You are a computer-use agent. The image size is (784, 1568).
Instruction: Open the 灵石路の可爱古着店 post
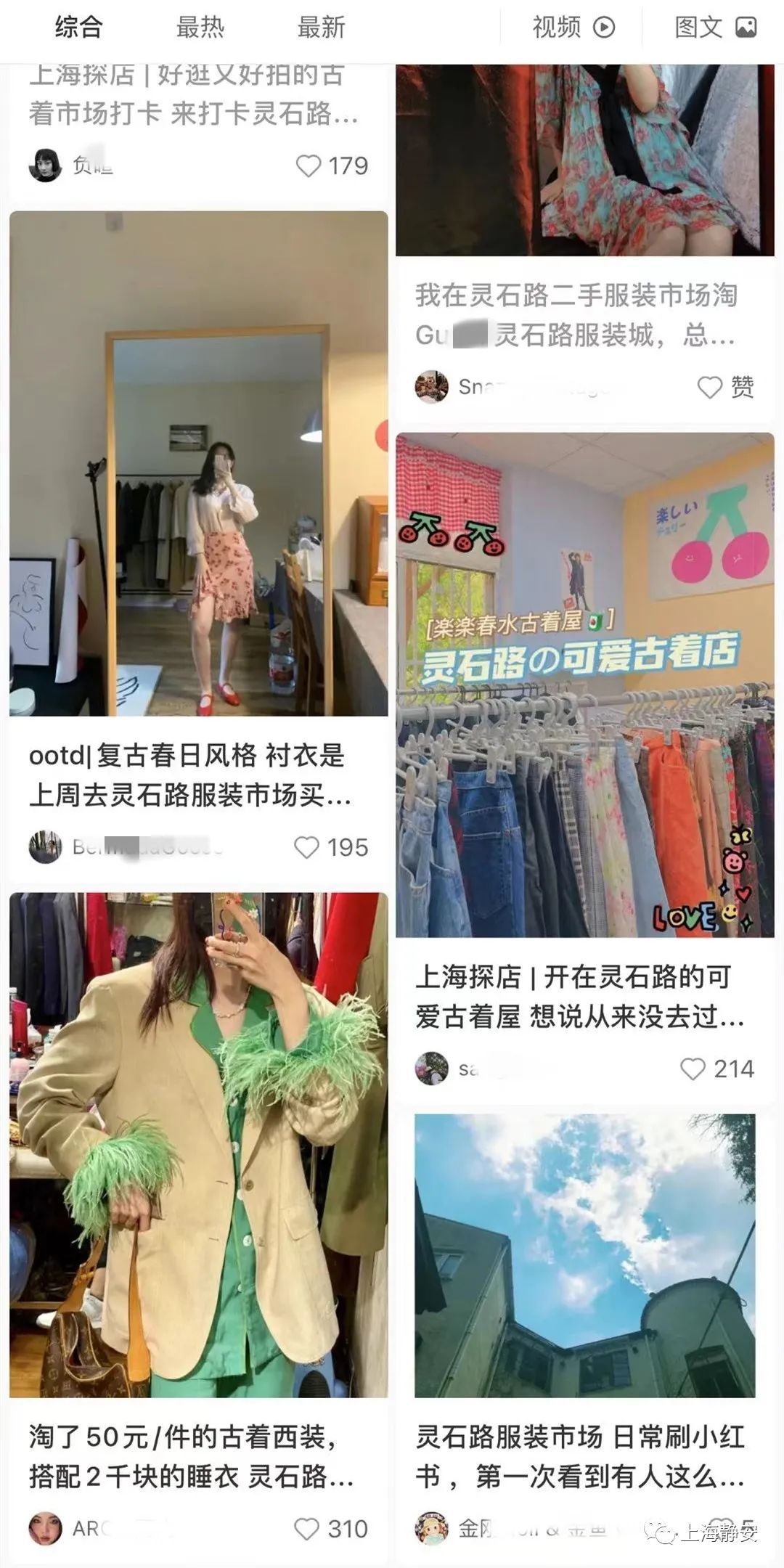pyautogui.click(x=584, y=684)
